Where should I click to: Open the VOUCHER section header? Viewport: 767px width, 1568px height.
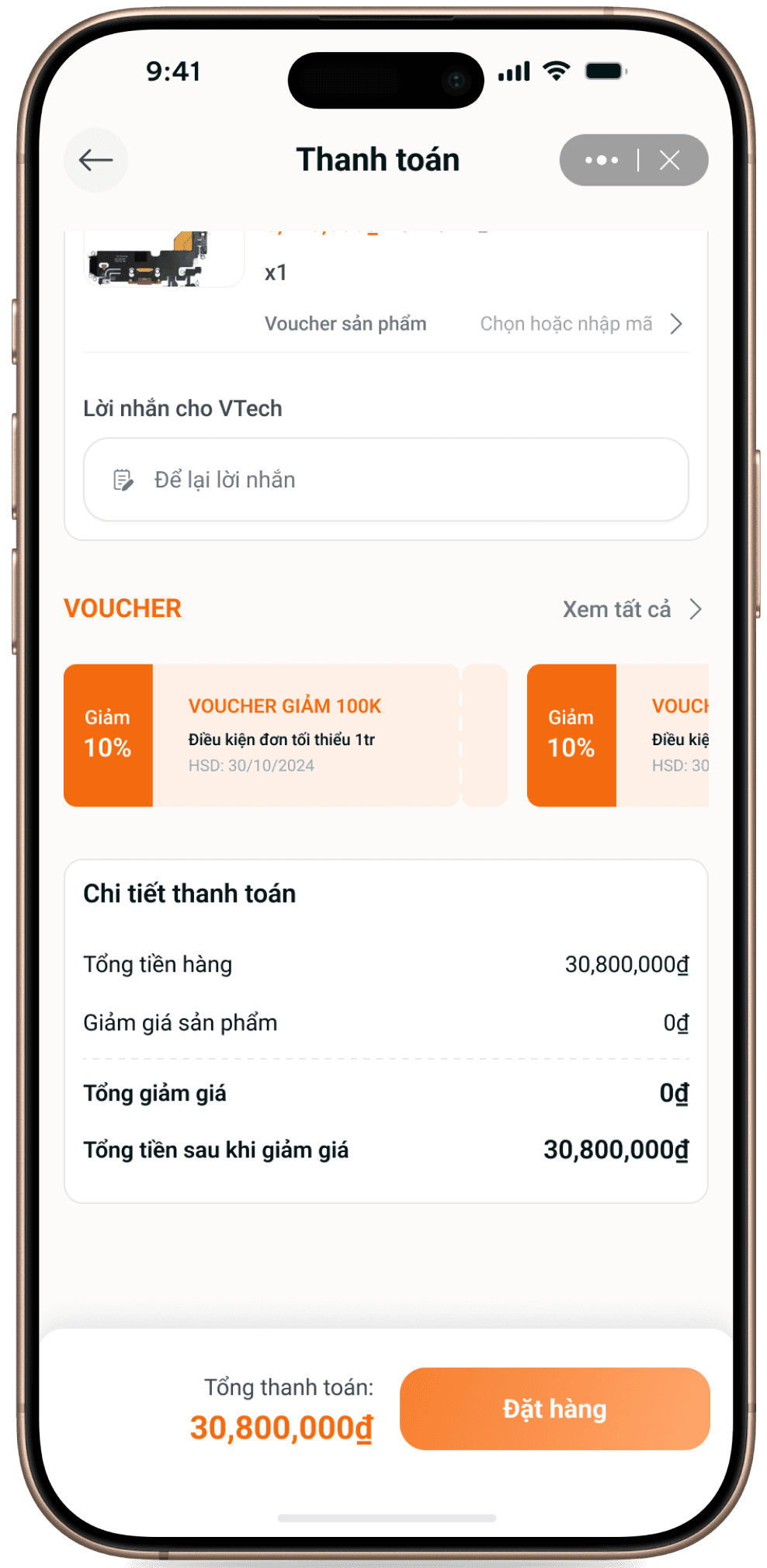tap(122, 609)
